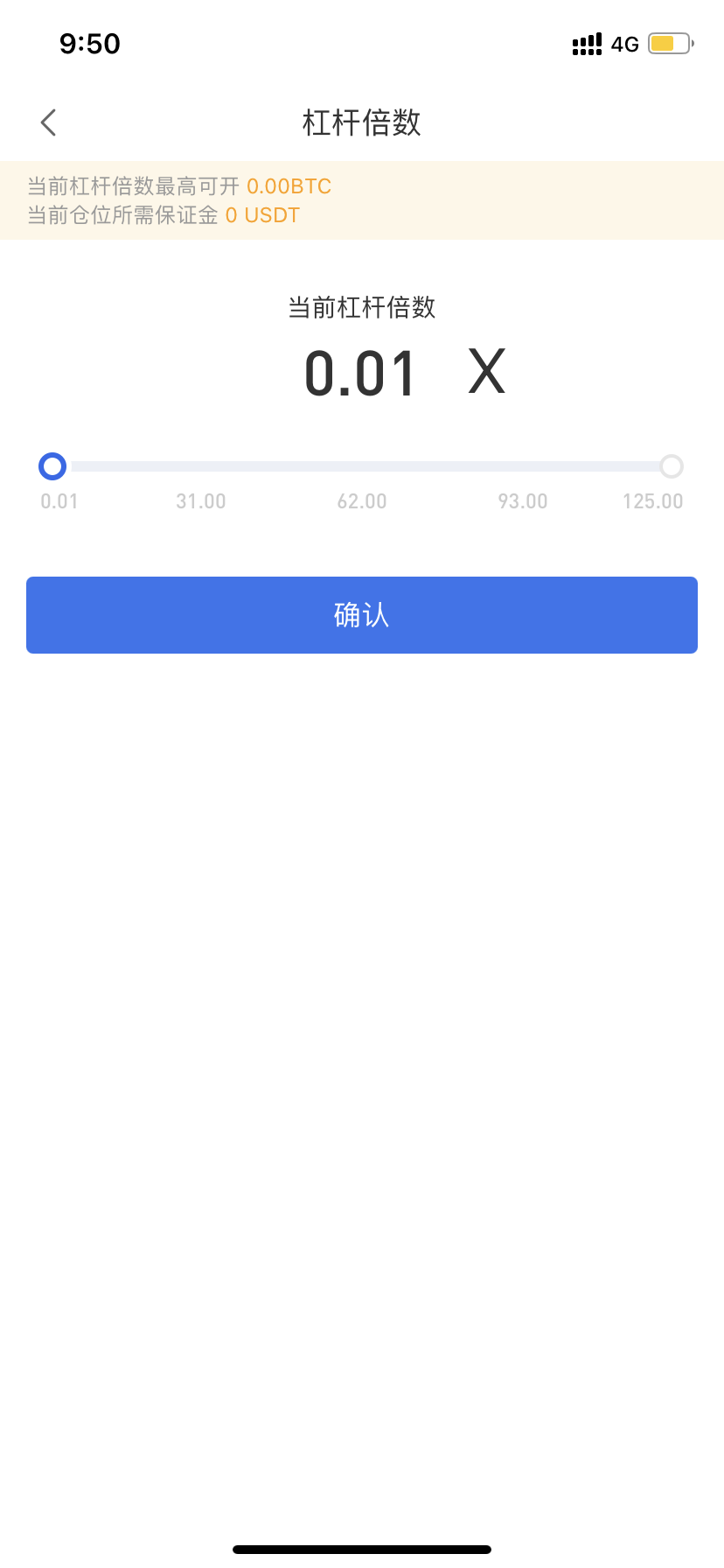Tap the back chevron to return

48,122
